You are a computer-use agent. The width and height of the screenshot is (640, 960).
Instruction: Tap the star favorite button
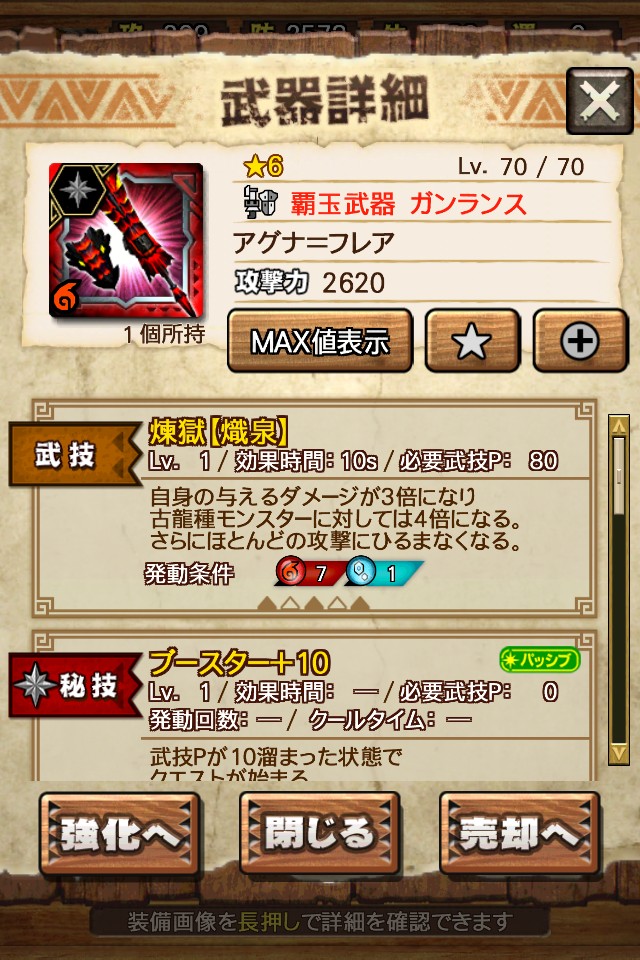pos(472,342)
